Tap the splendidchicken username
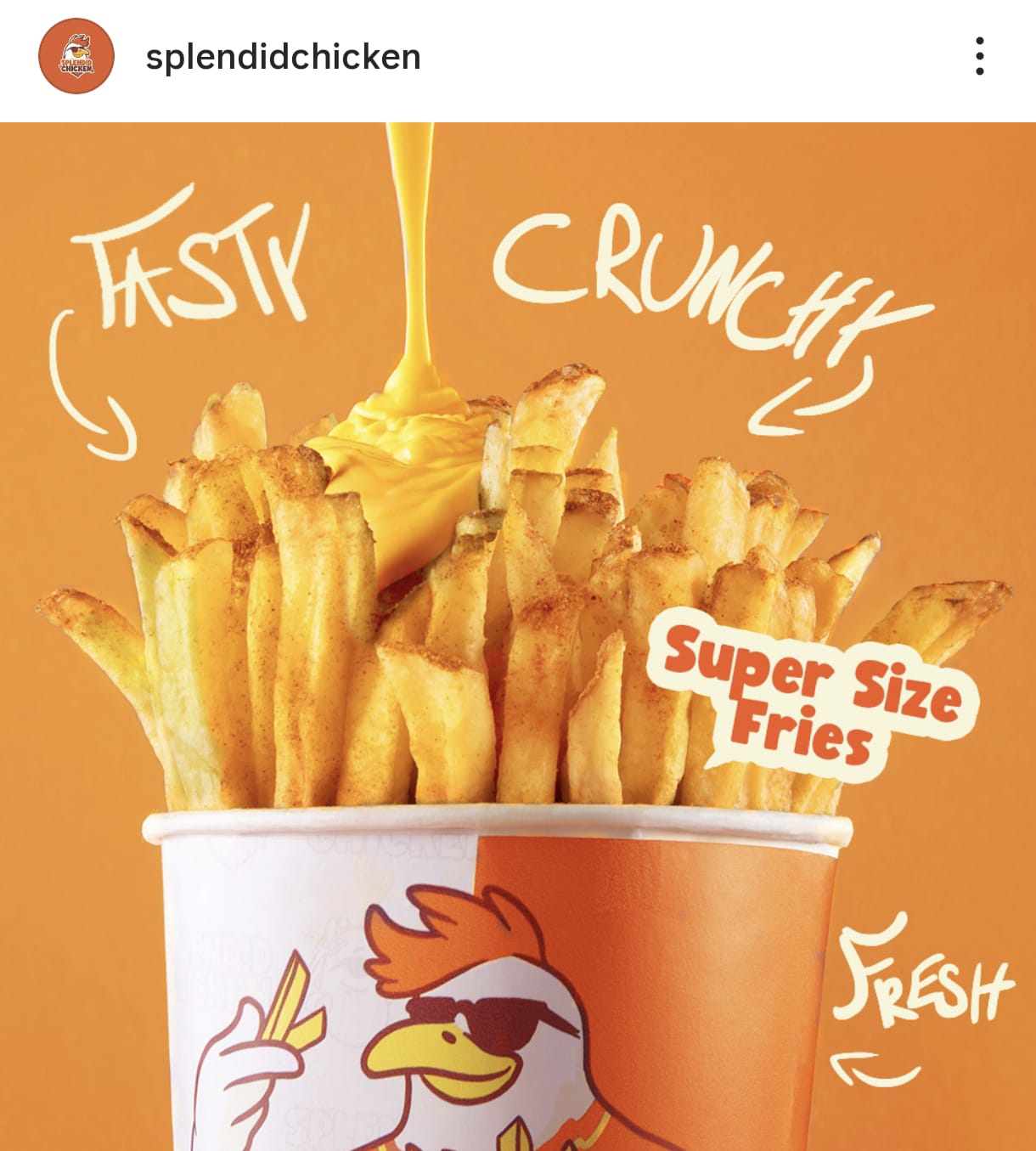 click(x=283, y=57)
